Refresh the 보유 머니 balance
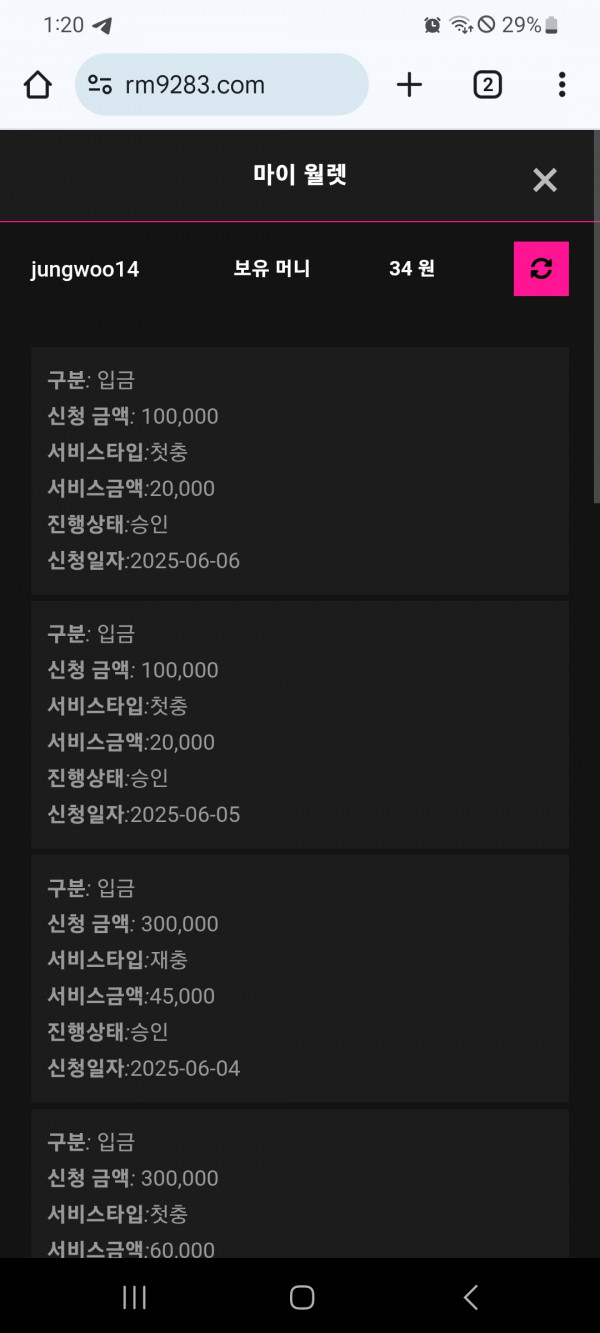600x1333 pixels. pyautogui.click(x=541, y=269)
